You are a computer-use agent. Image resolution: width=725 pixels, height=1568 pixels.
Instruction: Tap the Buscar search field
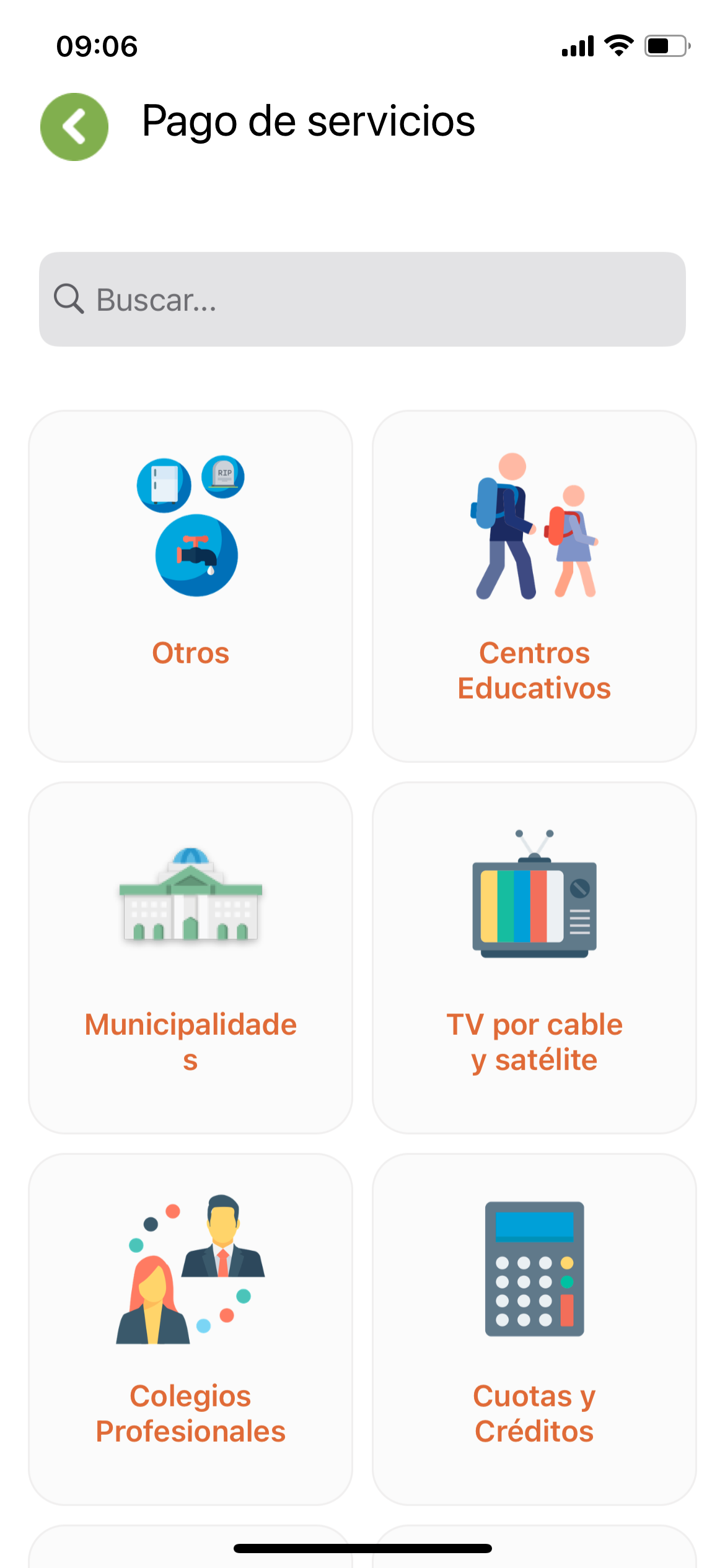[362, 299]
